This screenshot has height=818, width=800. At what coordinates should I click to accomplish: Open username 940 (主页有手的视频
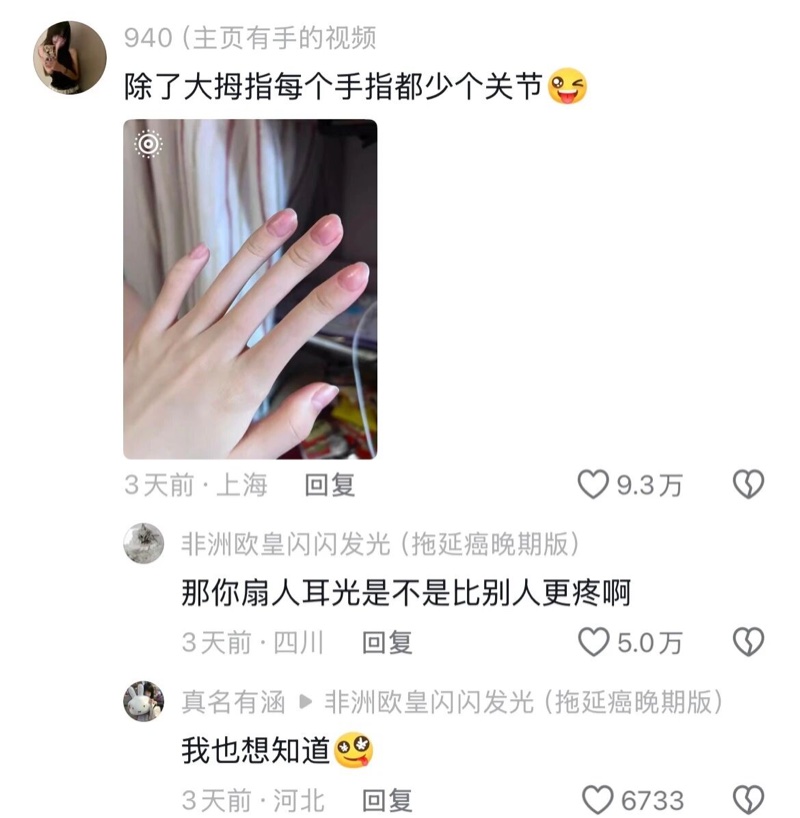point(250,38)
